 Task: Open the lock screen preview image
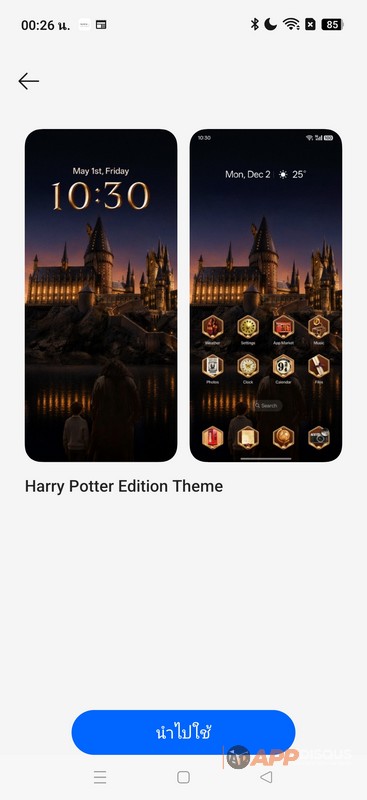(x=101, y=295)
